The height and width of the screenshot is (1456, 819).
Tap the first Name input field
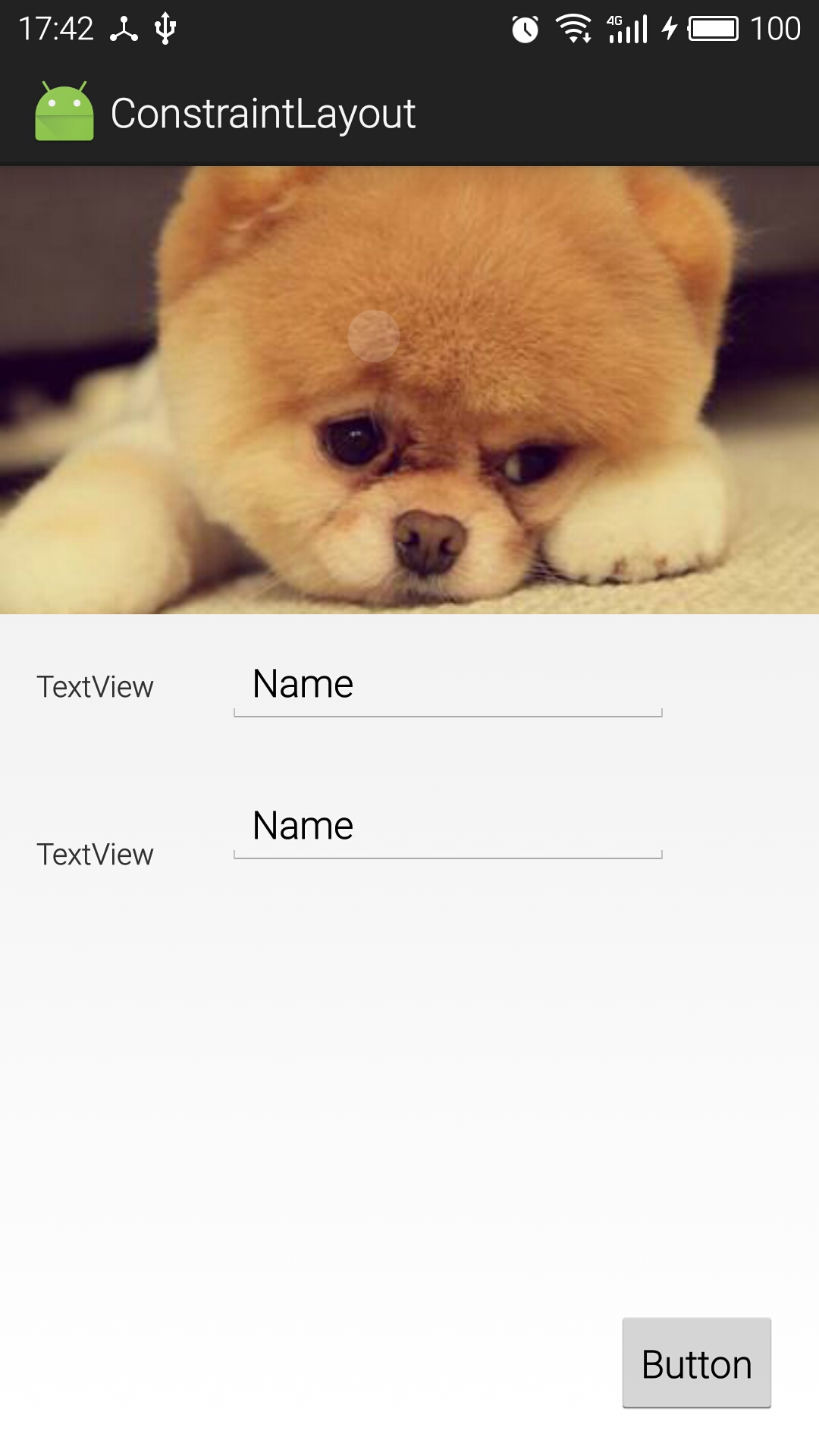[x=447, y=686]
